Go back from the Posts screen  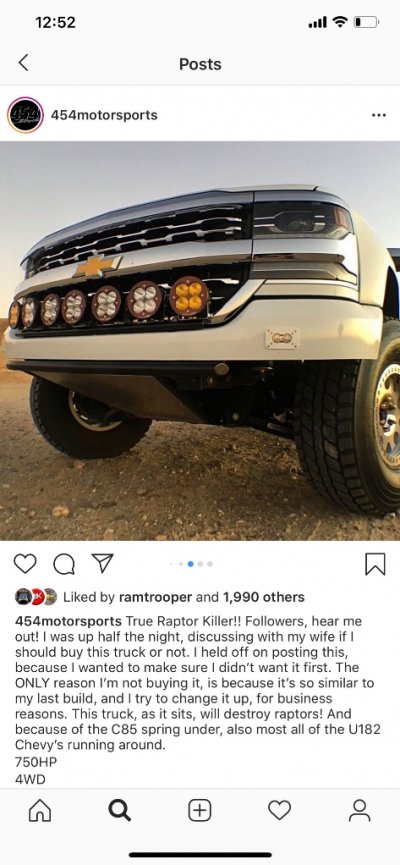(x=23, y=63)
